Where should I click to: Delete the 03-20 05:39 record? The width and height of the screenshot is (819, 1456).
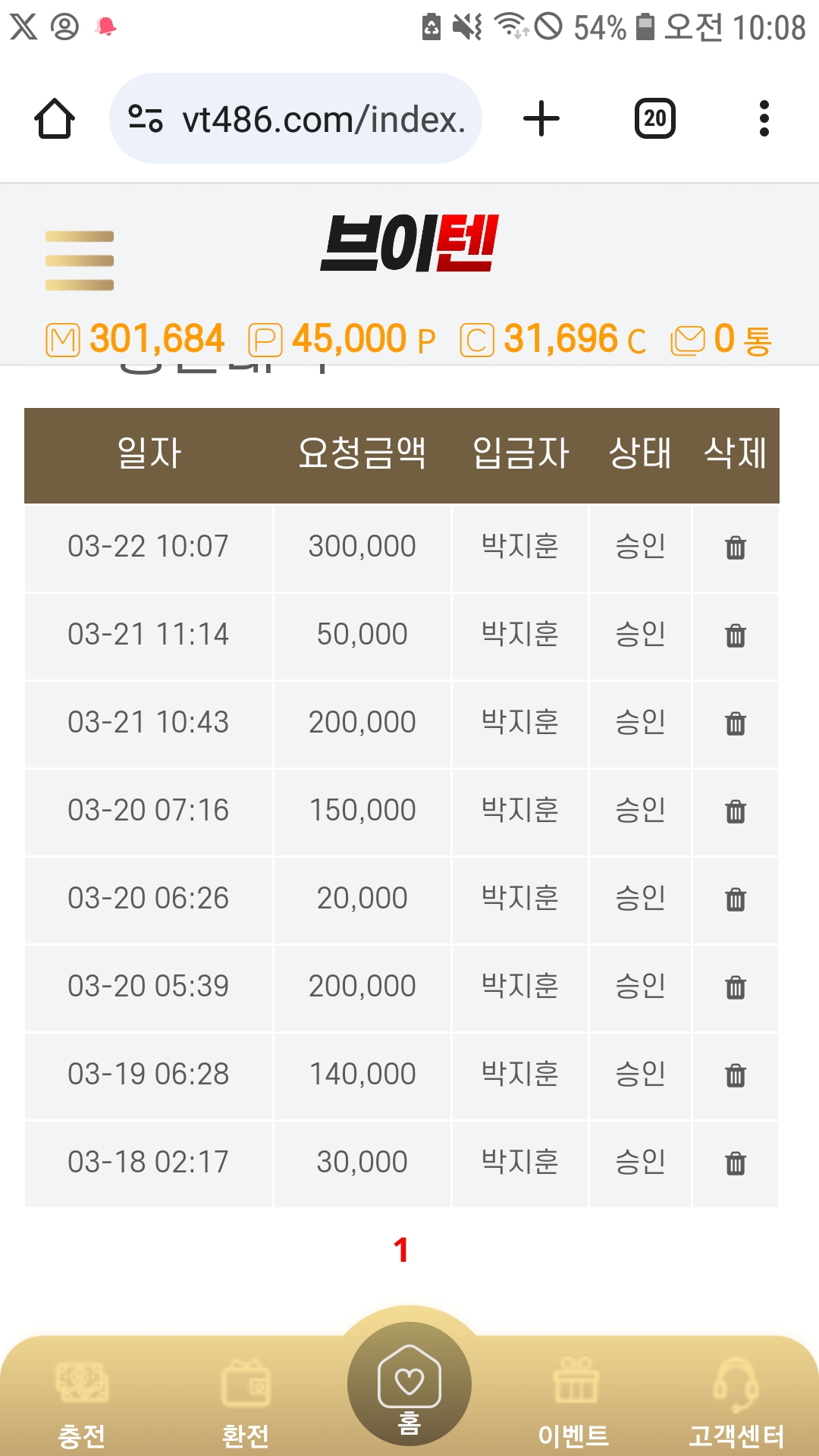pyautogui.click(x=736, y=987)
